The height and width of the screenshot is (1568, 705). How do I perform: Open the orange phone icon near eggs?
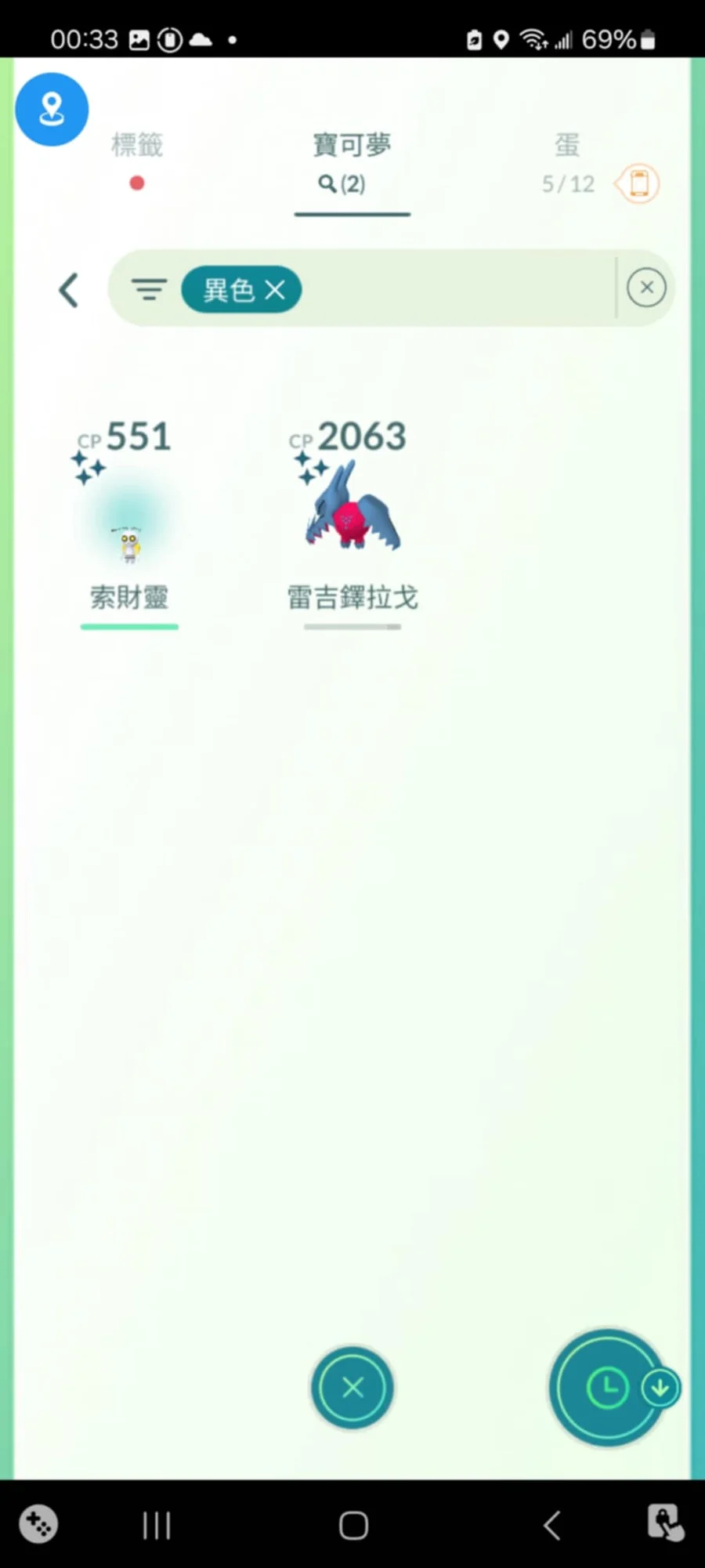638,184
